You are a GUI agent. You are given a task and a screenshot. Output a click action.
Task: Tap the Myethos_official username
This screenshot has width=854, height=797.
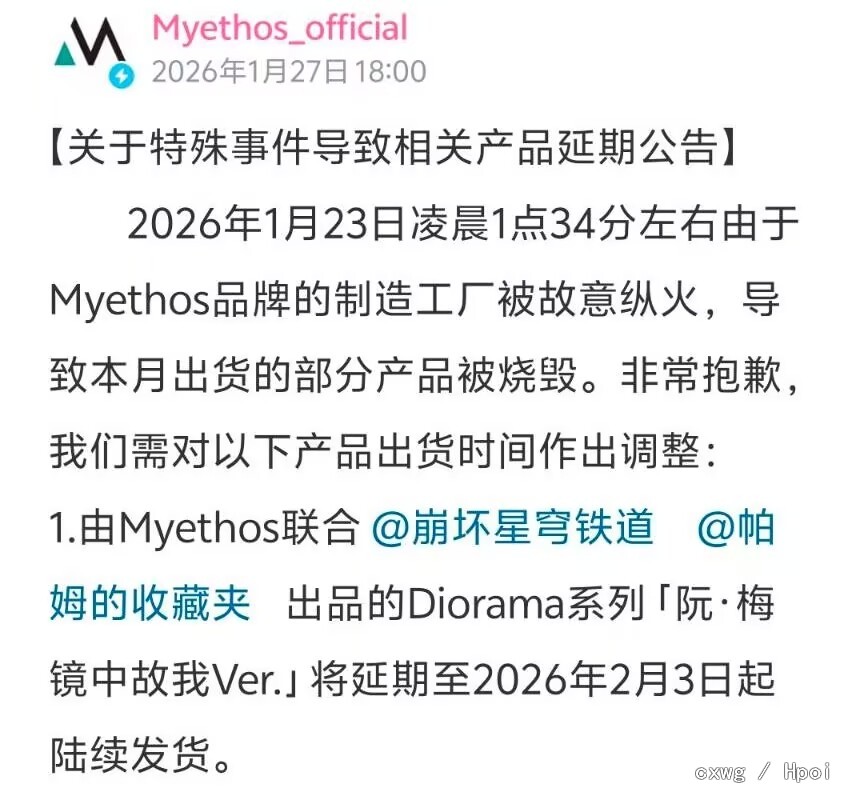[x=279, y=27]
